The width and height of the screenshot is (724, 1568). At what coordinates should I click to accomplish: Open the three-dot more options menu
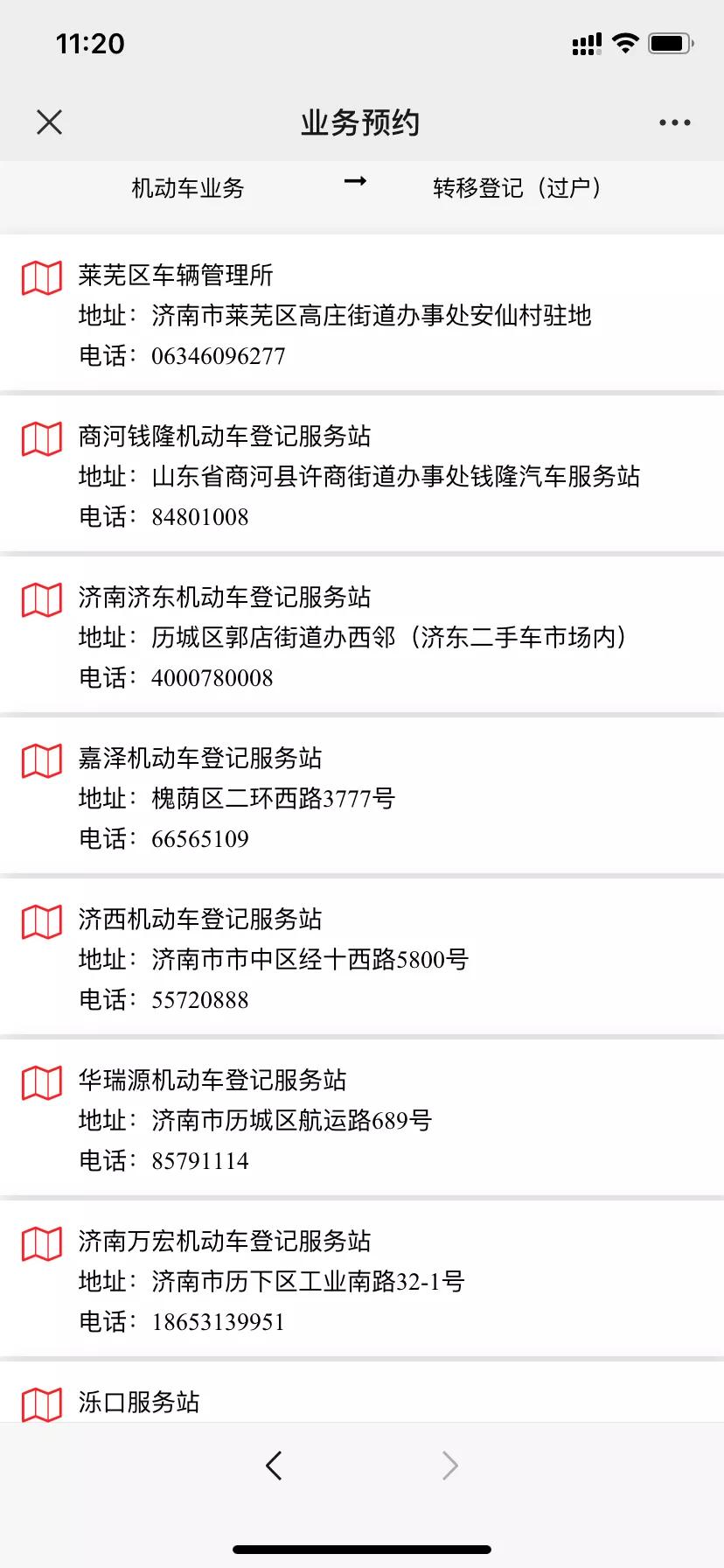click(673, 122)
